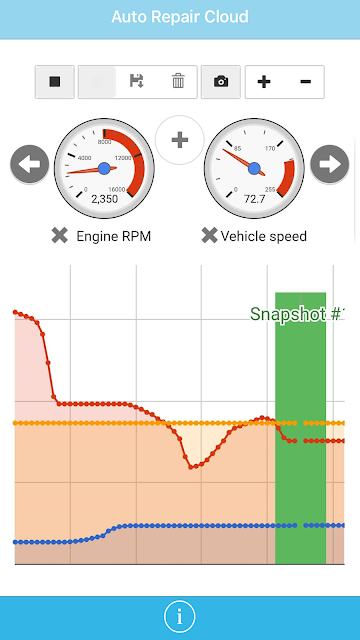Go to next gauges with right arrow
360x640 pixels.
coord(330,164)
